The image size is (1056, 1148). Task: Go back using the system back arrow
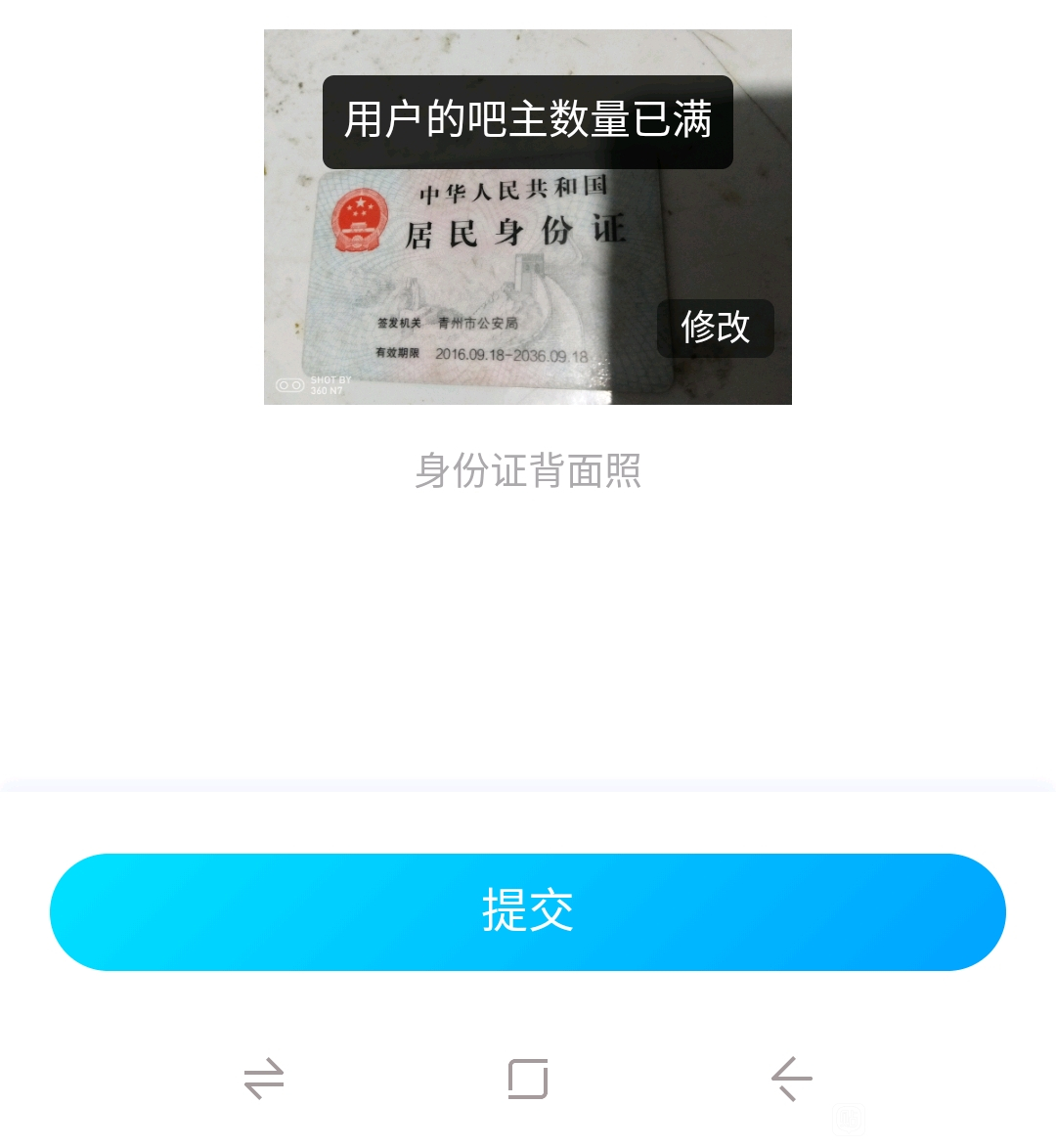point(791,1079)
